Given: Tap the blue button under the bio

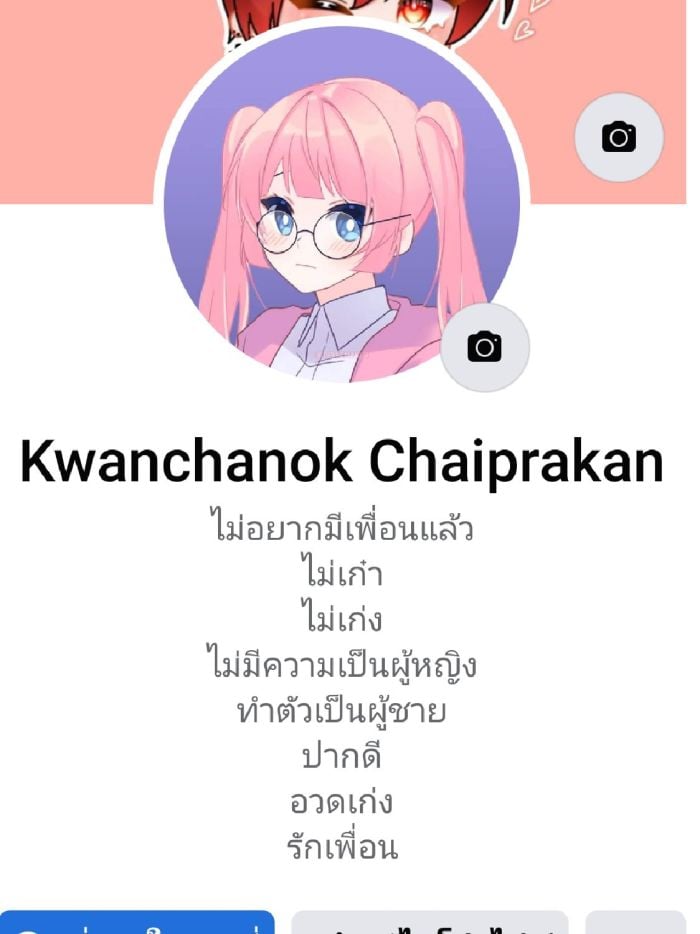Looking at the screenshot, I should pyautogui.click(x=137, y=923).
